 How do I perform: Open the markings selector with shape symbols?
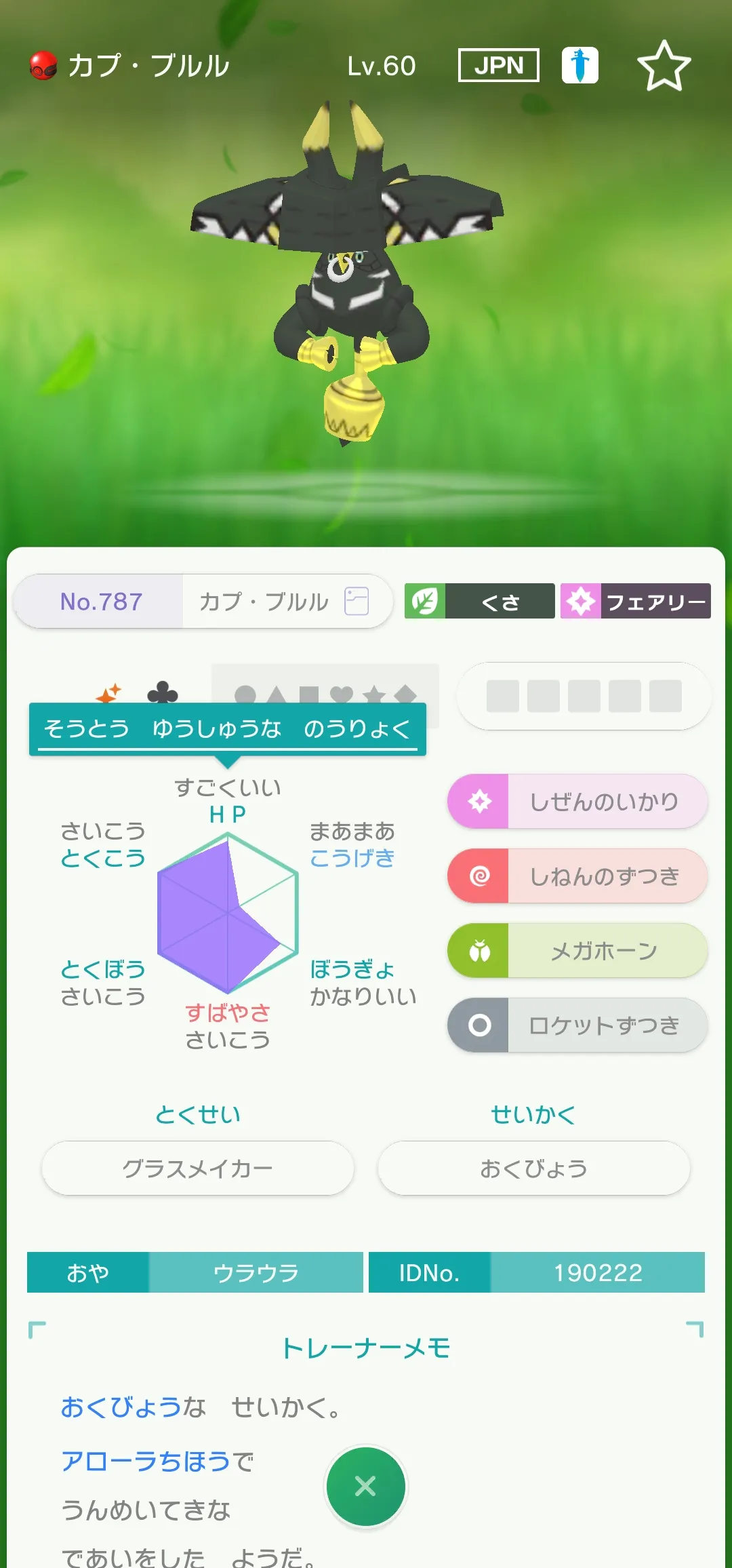click(325, 693)
